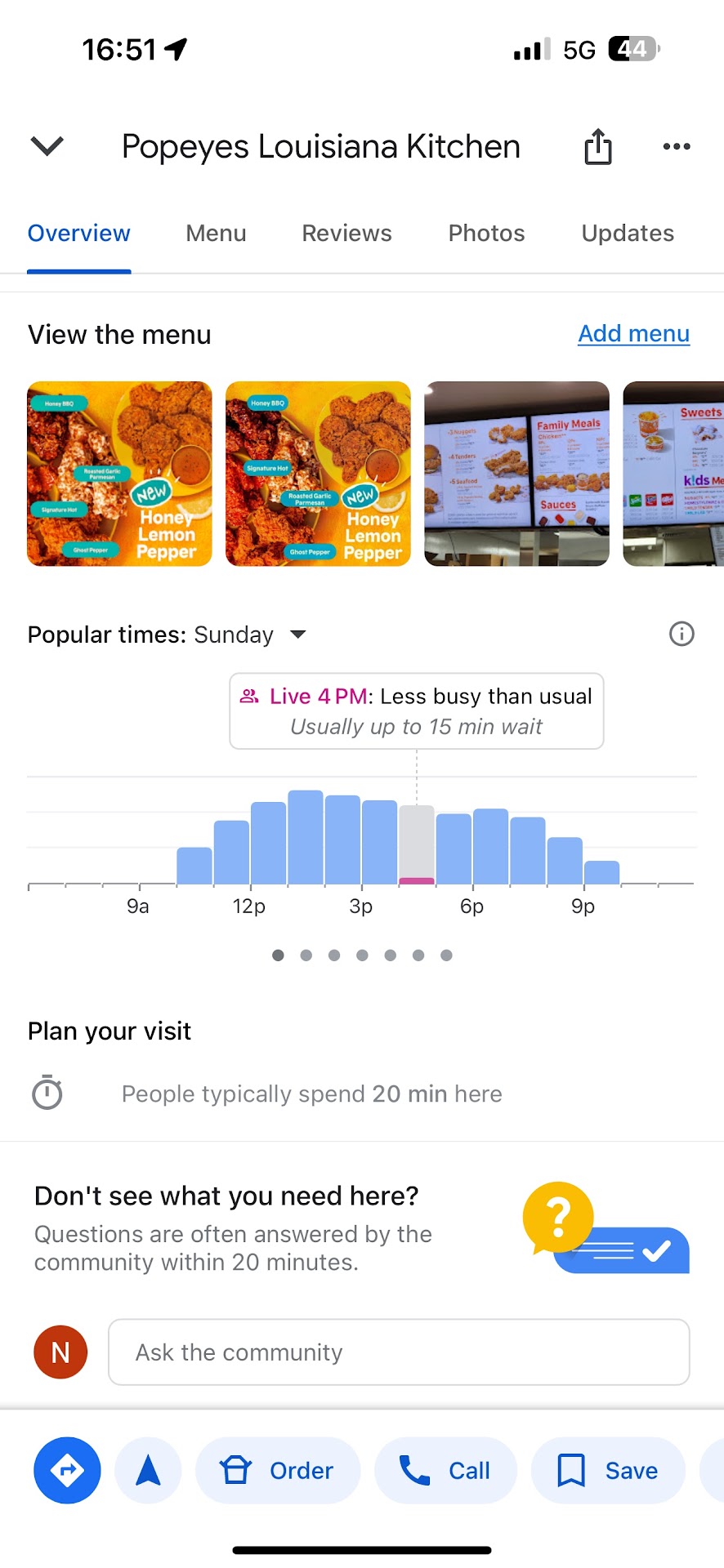Save this place to a list

coord(608,1470)
